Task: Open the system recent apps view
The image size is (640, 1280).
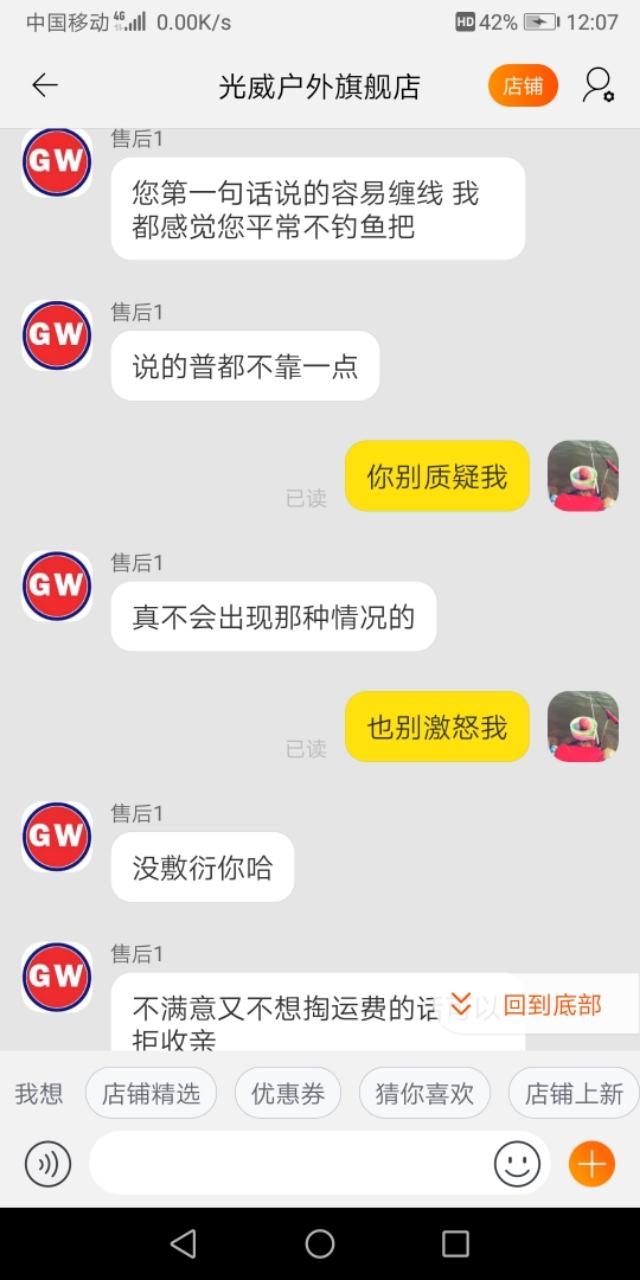Action: coord(455,1243)
